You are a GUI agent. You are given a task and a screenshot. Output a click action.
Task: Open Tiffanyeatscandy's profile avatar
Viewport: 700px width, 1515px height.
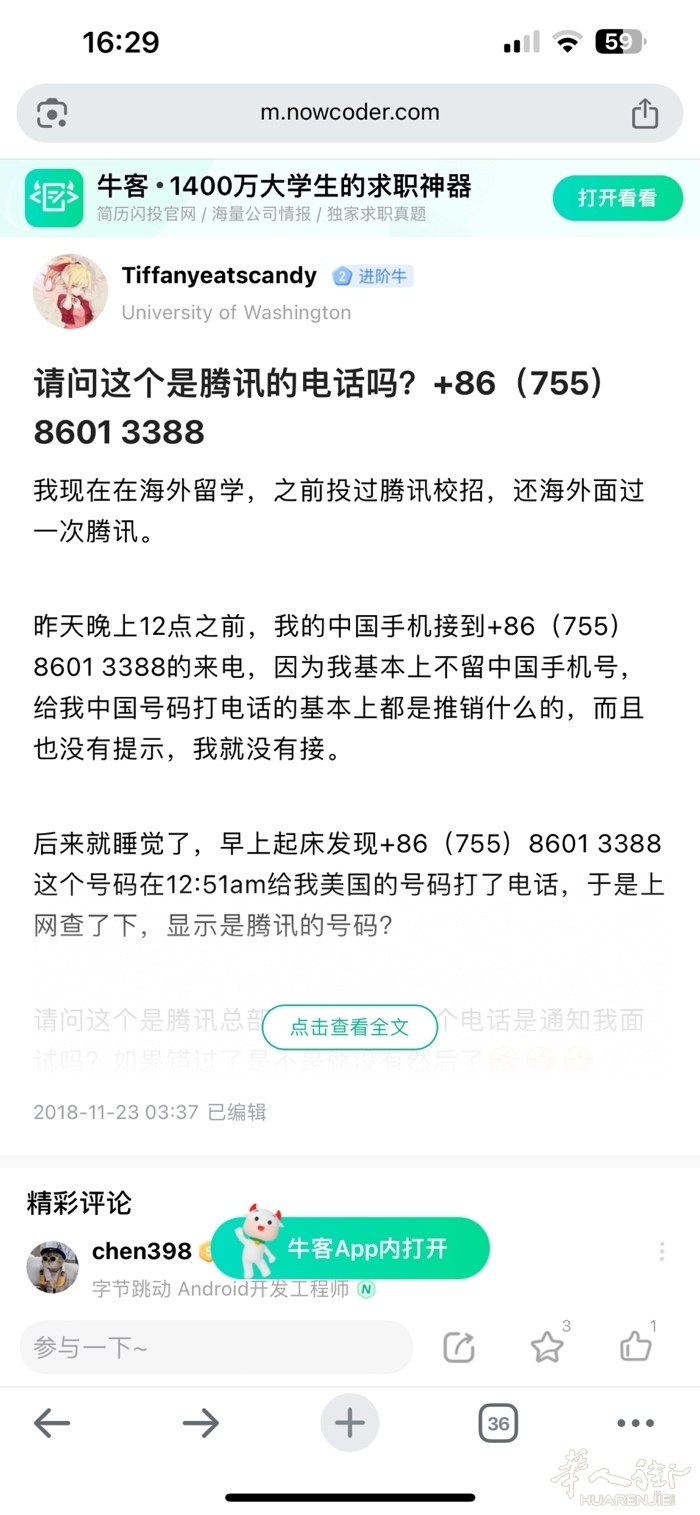[70, 291]
